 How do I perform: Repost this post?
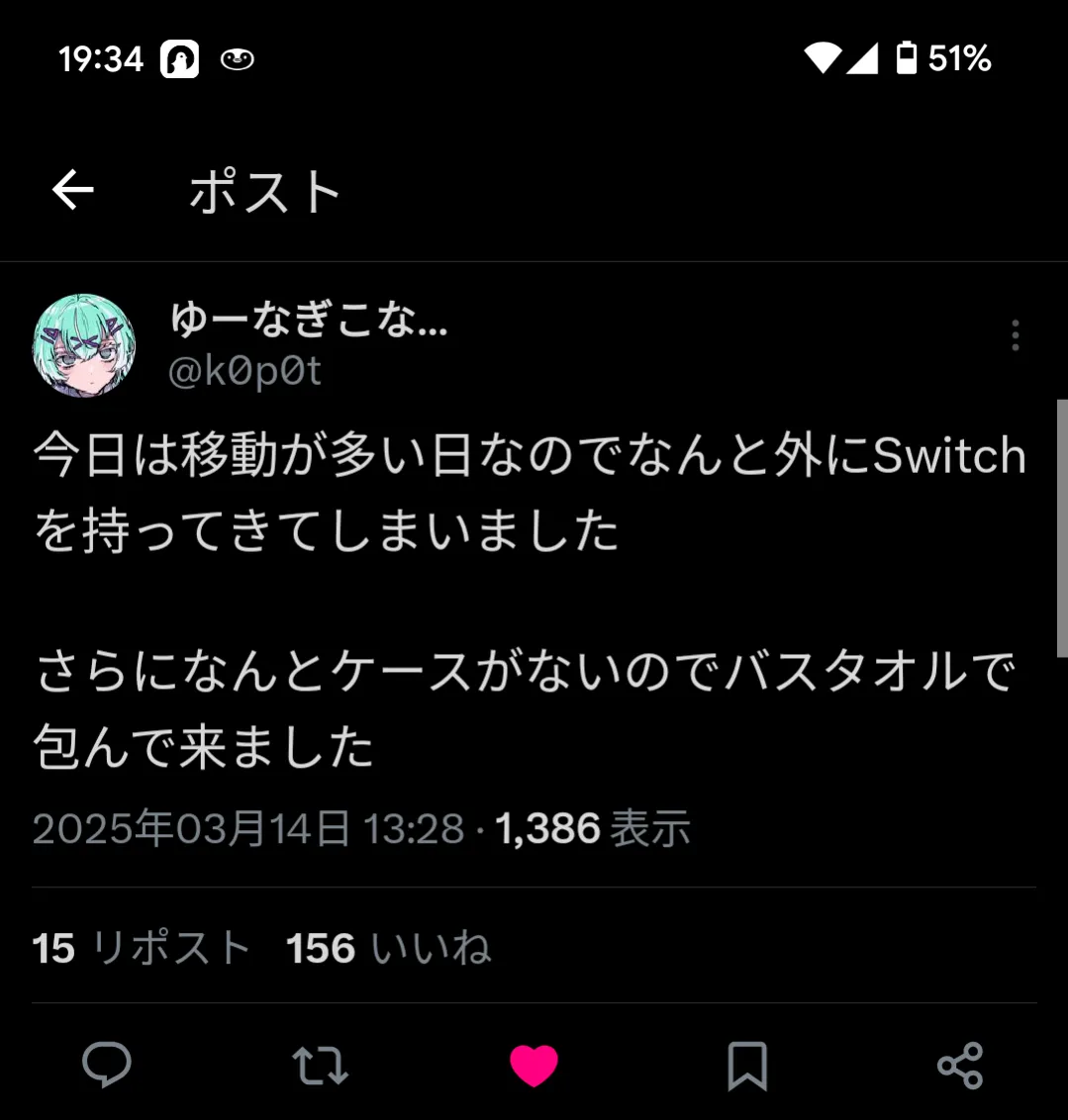(320, 1065)
